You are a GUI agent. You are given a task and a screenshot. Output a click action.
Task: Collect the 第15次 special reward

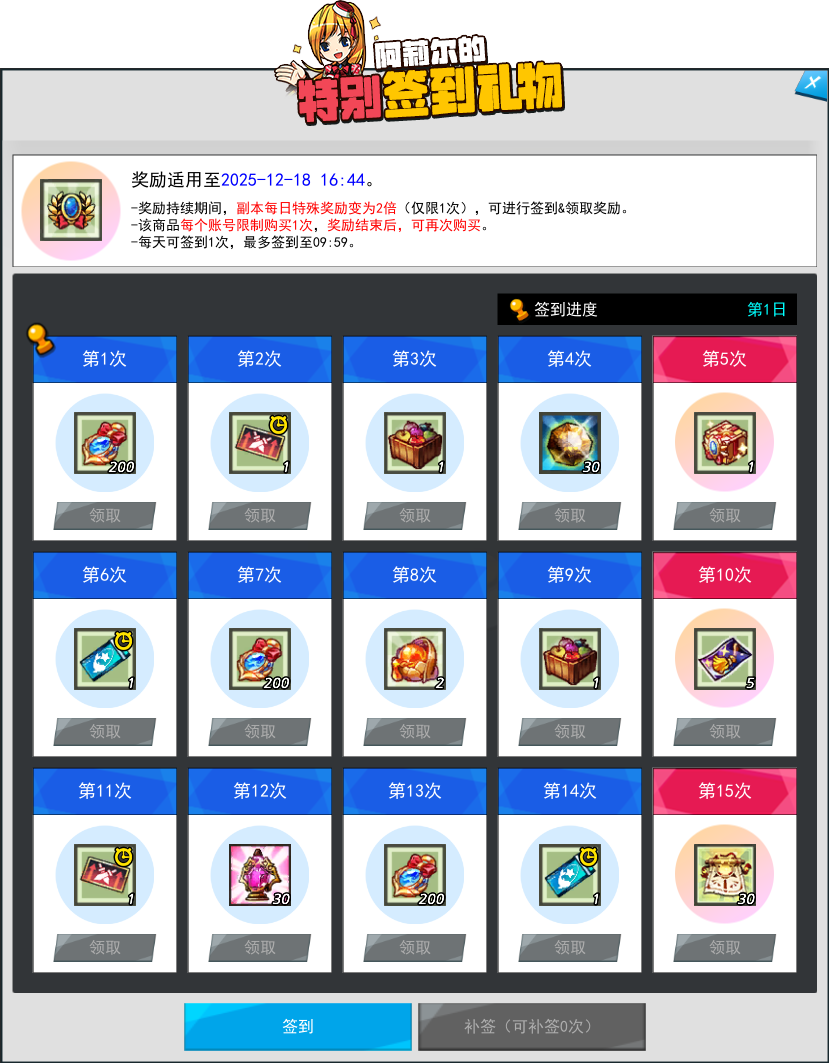725,948
